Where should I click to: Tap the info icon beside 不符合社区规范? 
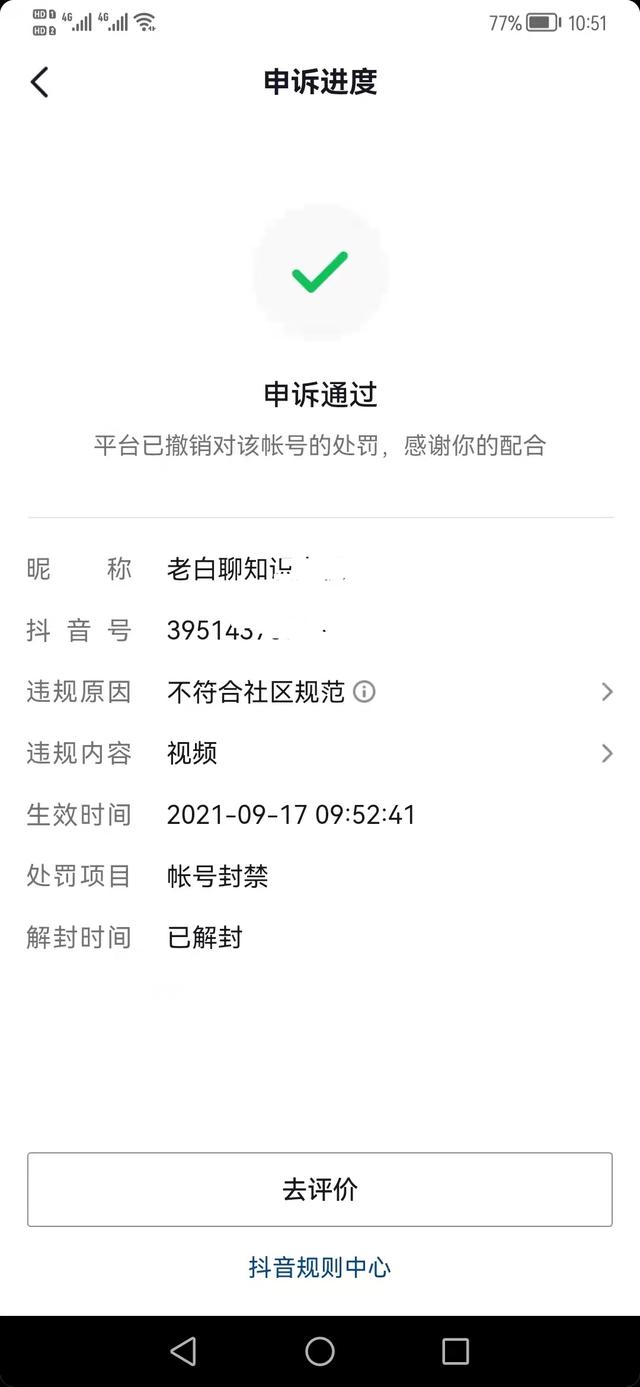coord(365,692)
